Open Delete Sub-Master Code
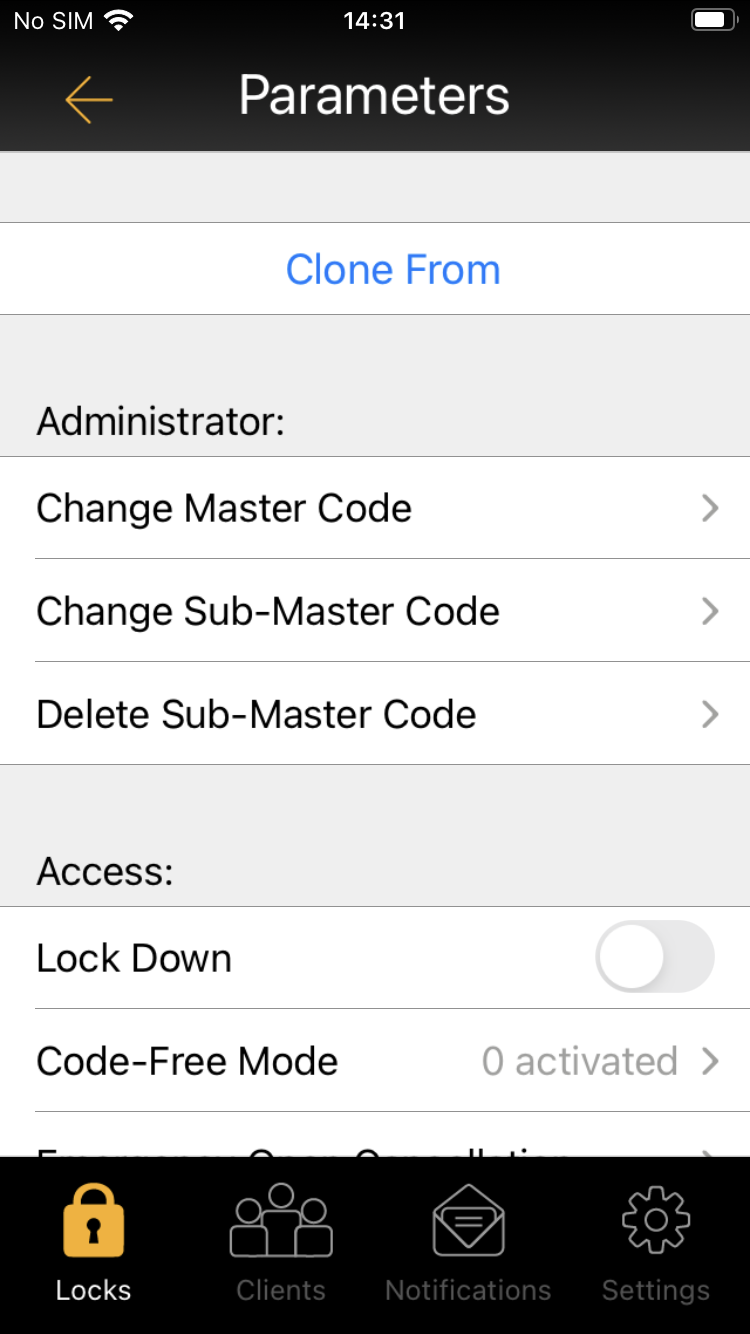The width and height of the screenshot is (750, 1334). (x=375, y=714)
